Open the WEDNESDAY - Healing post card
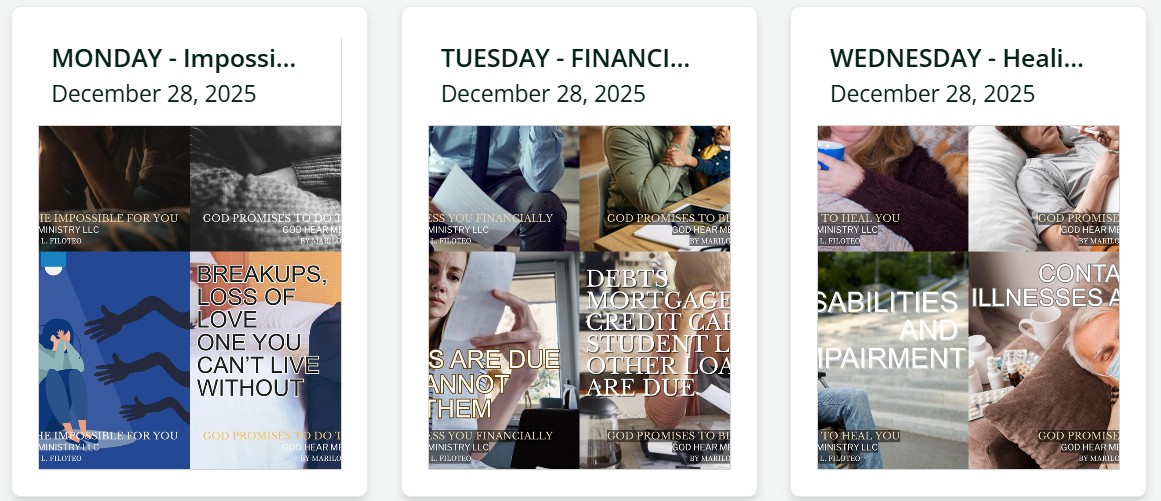Viewport: 1161px width, 501px height. pyautogui.click(x=956, y=58)
